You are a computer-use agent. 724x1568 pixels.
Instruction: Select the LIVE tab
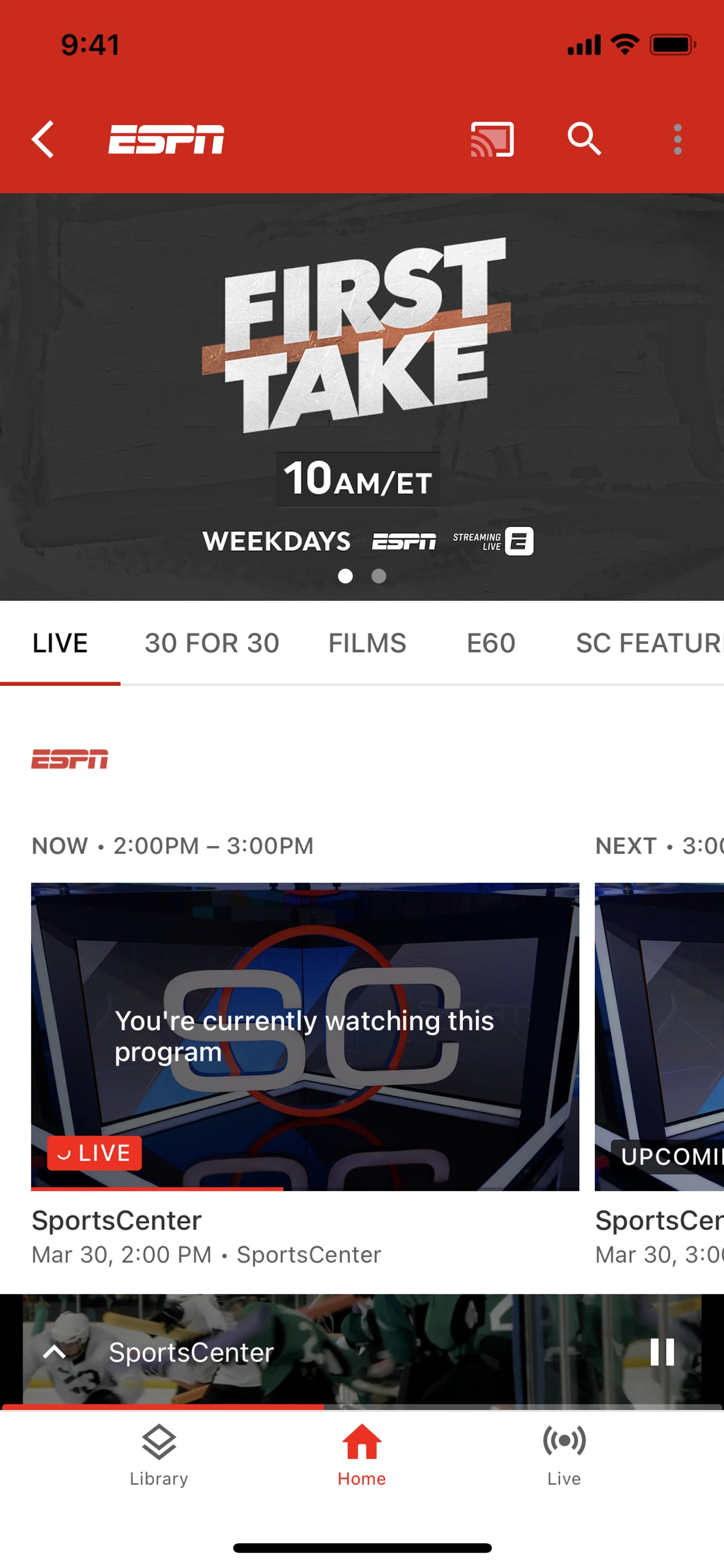[x=60, y=643]
